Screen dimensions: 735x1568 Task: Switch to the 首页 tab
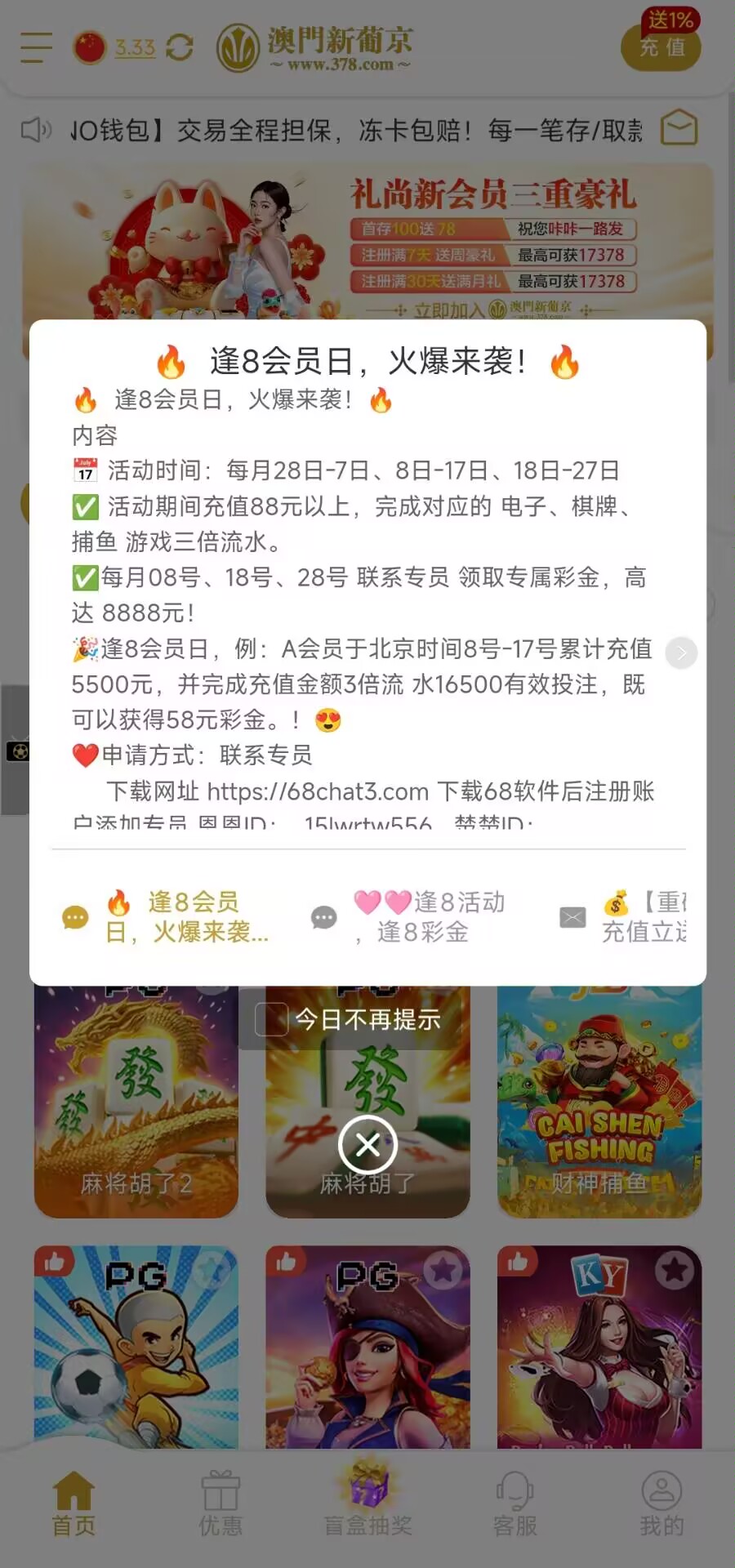point(73,1504)
